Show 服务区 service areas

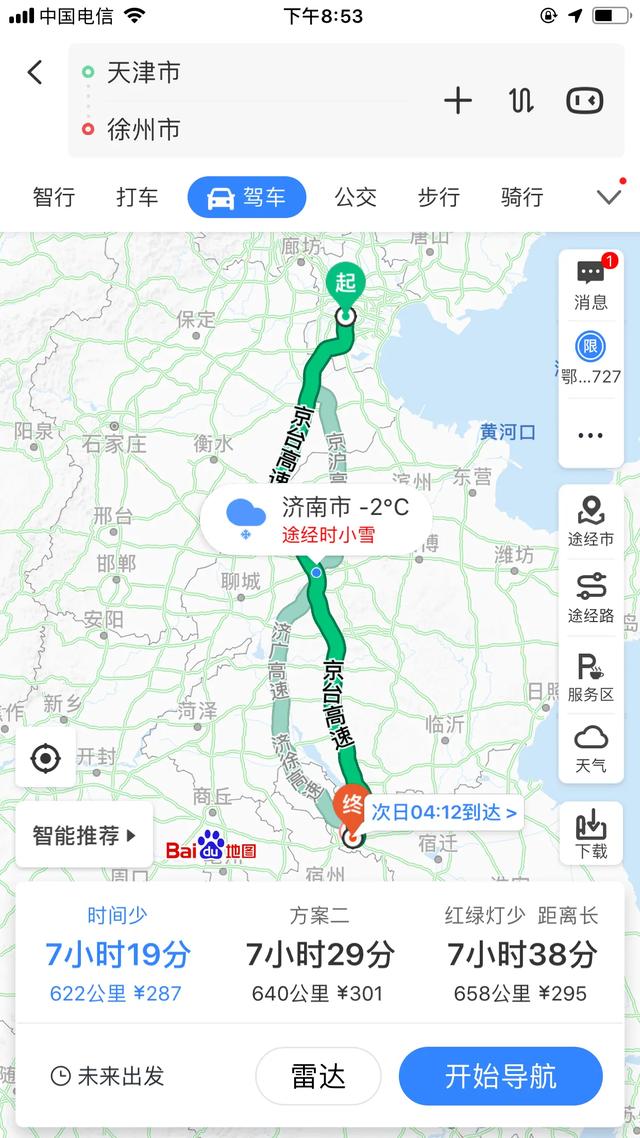(590, 677)
